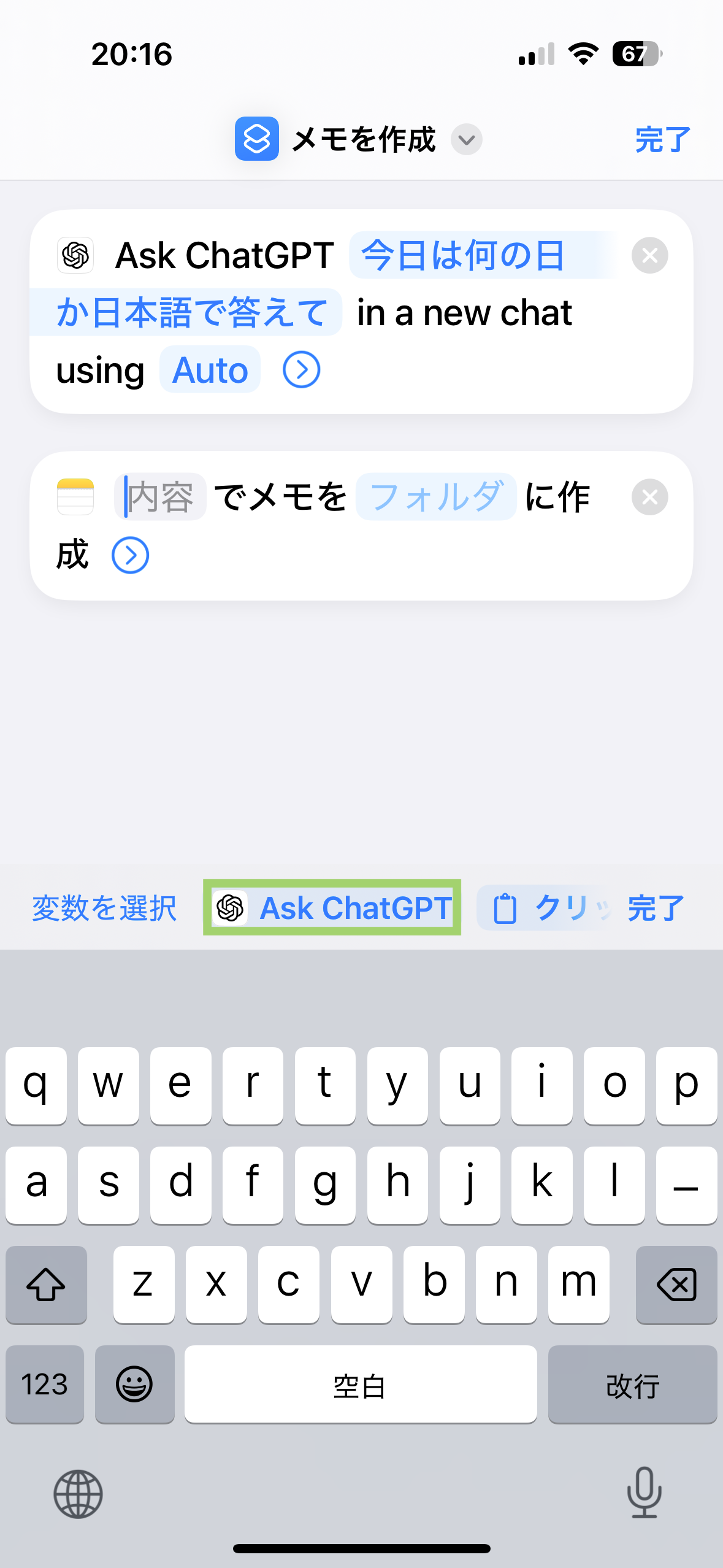This screenshot has height=1568, width=723.
Task: Tap the 内容 content field
Action: click(x=160, y=496)
